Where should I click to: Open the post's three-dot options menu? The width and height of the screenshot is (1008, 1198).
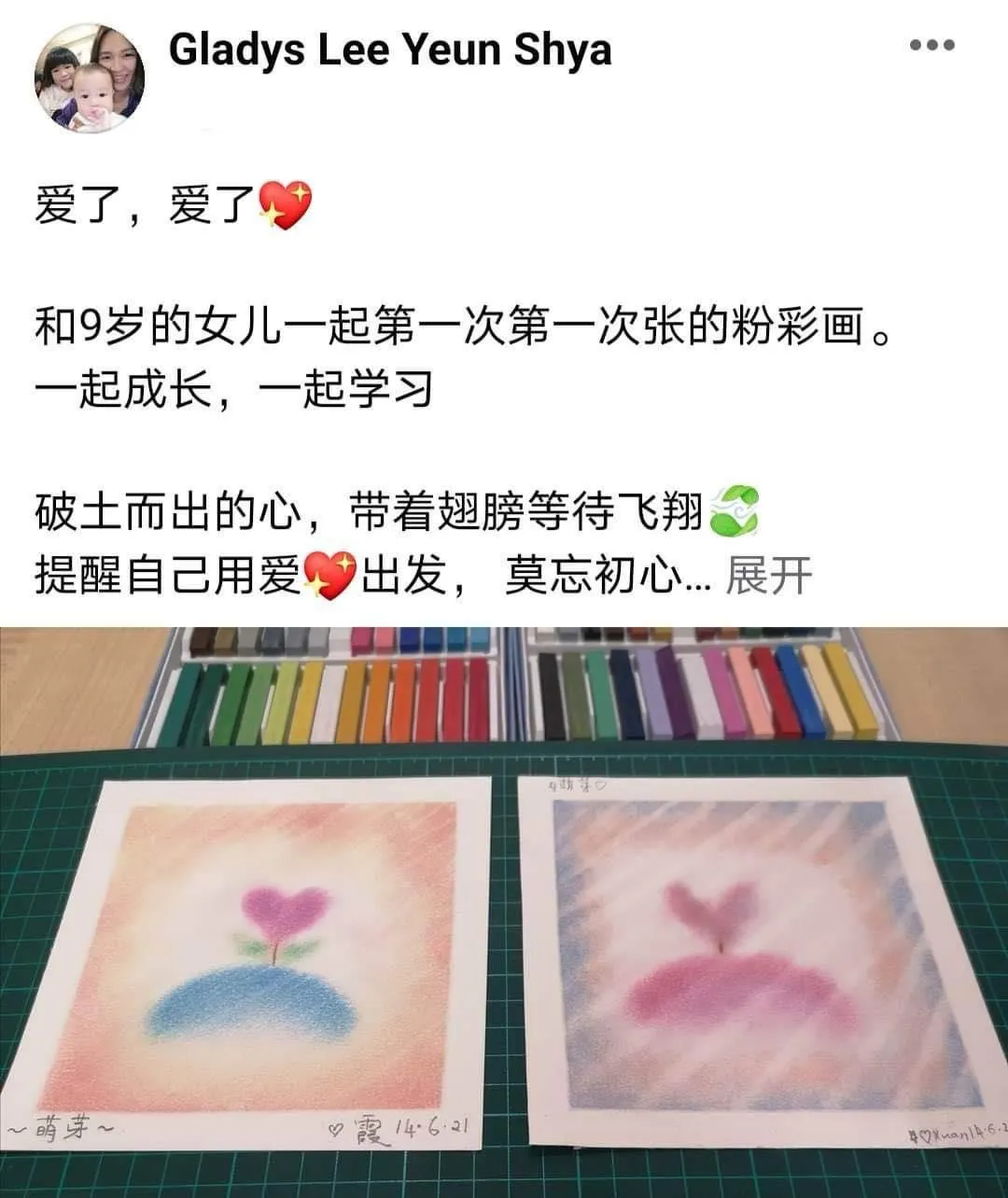(x=931, y=45)
